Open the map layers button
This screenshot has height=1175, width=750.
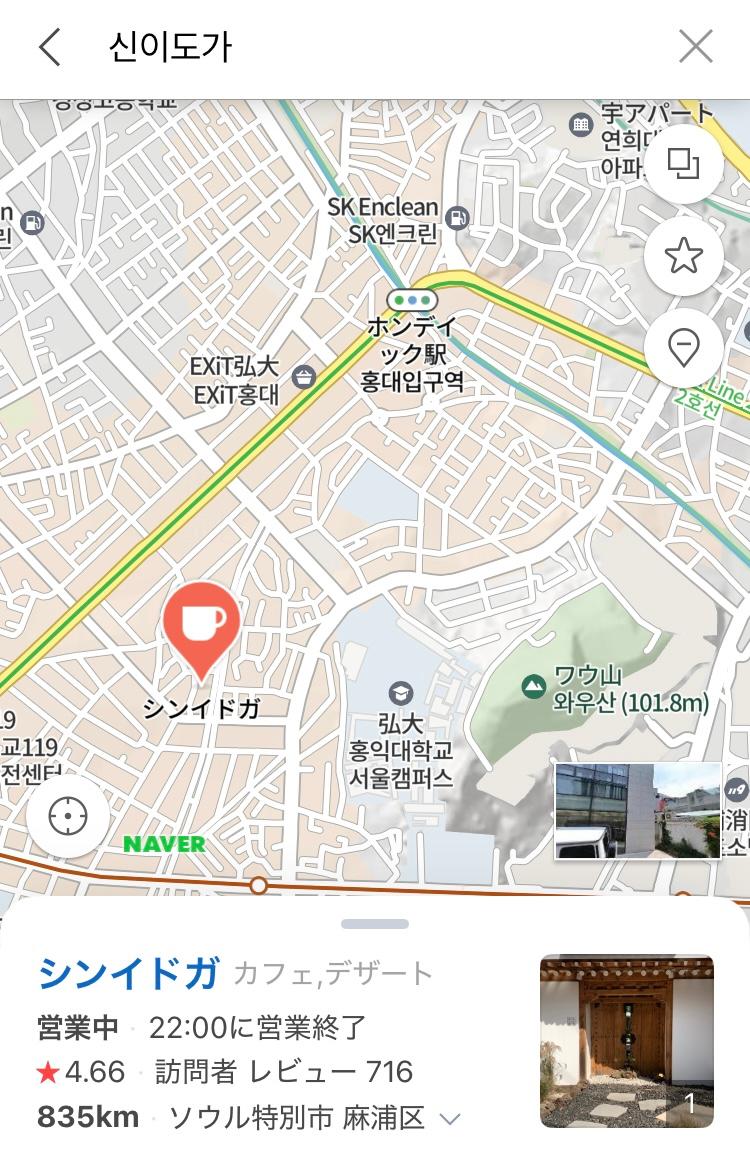click(x=684, y=164)
